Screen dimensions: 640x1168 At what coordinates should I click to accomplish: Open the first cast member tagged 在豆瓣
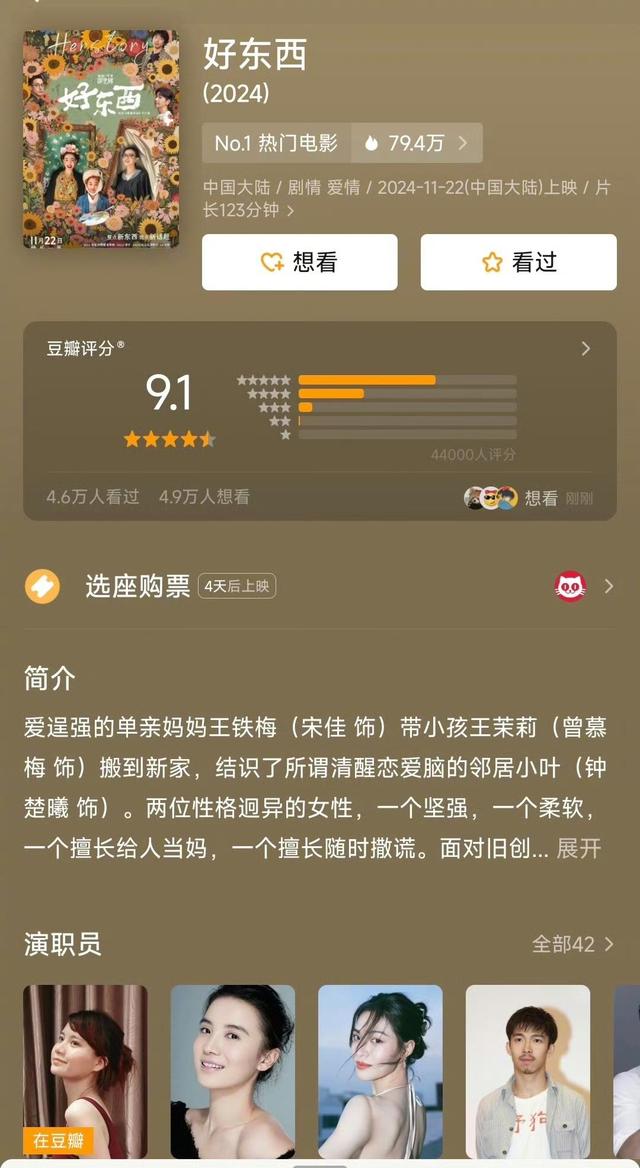pyautogui.click(x=85, y=1070)
